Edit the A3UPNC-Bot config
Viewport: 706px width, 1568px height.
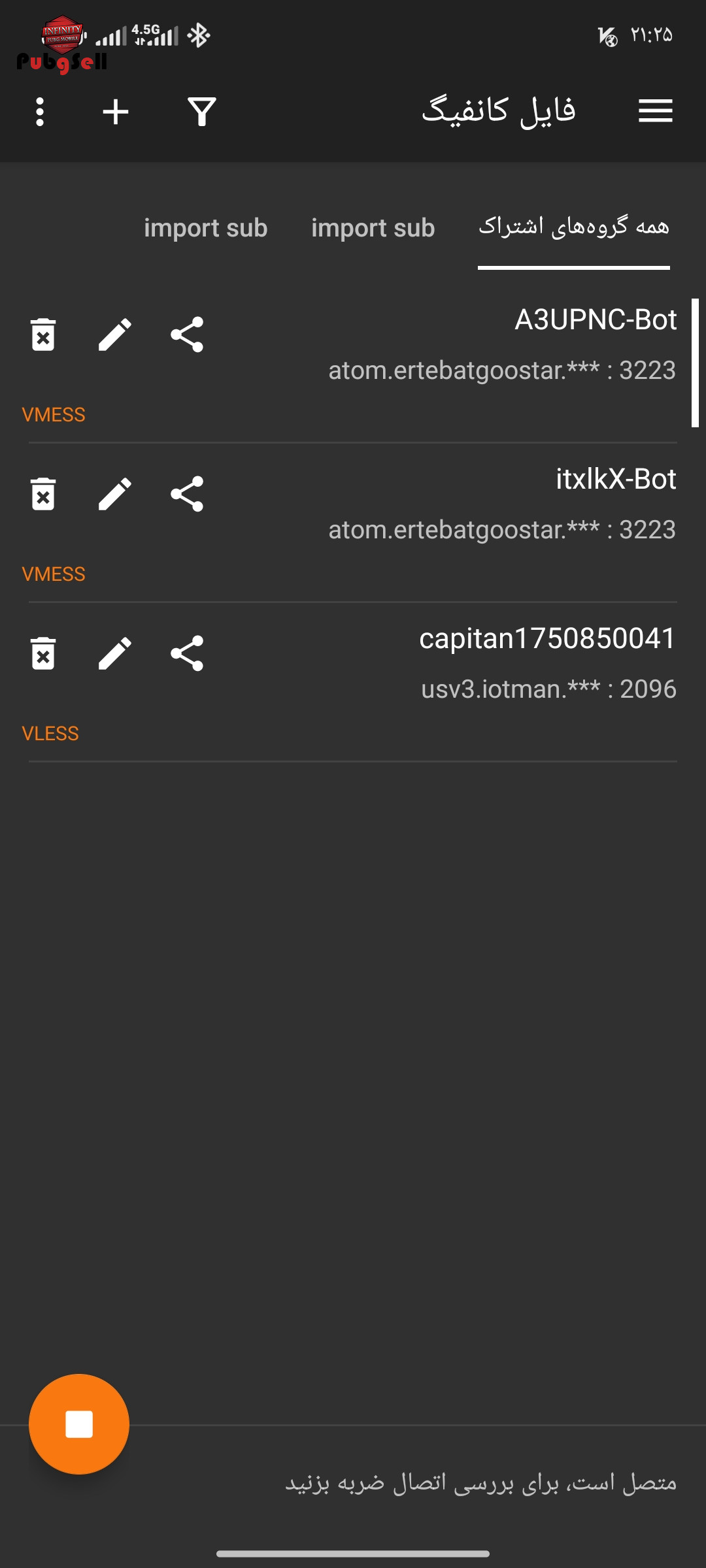(115, 335)
